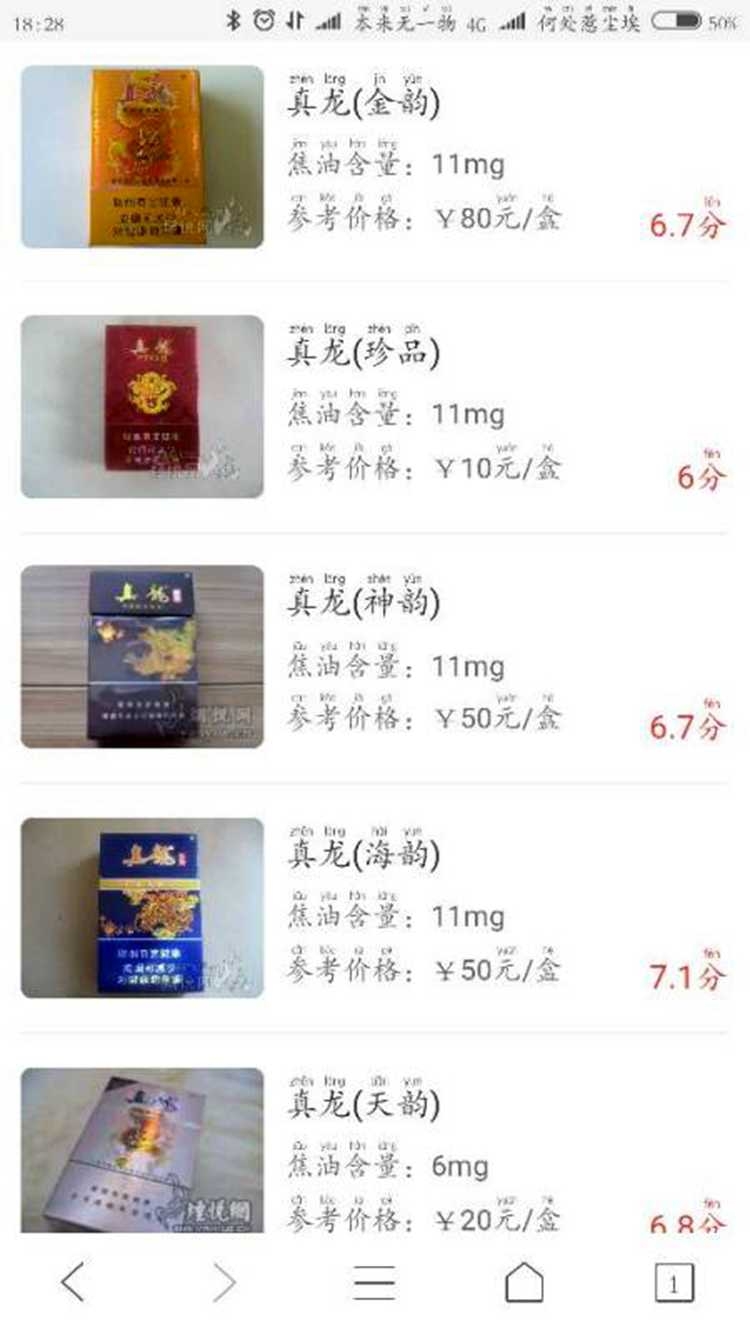Screen dimensions: 750x1333
Task: Open the tabs switcher showing 1
Action: 674,1282
